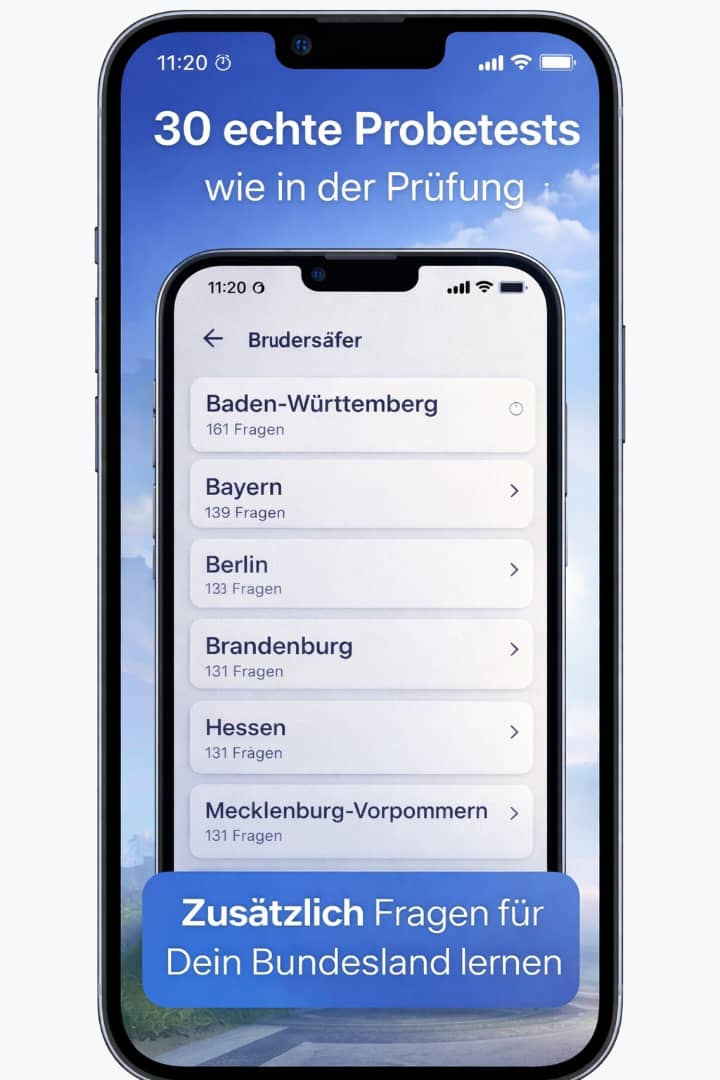Screen dimensions: 720x1080
Task: Tap the cellular signal bars on the inner phone
Action: click(459, 287)
